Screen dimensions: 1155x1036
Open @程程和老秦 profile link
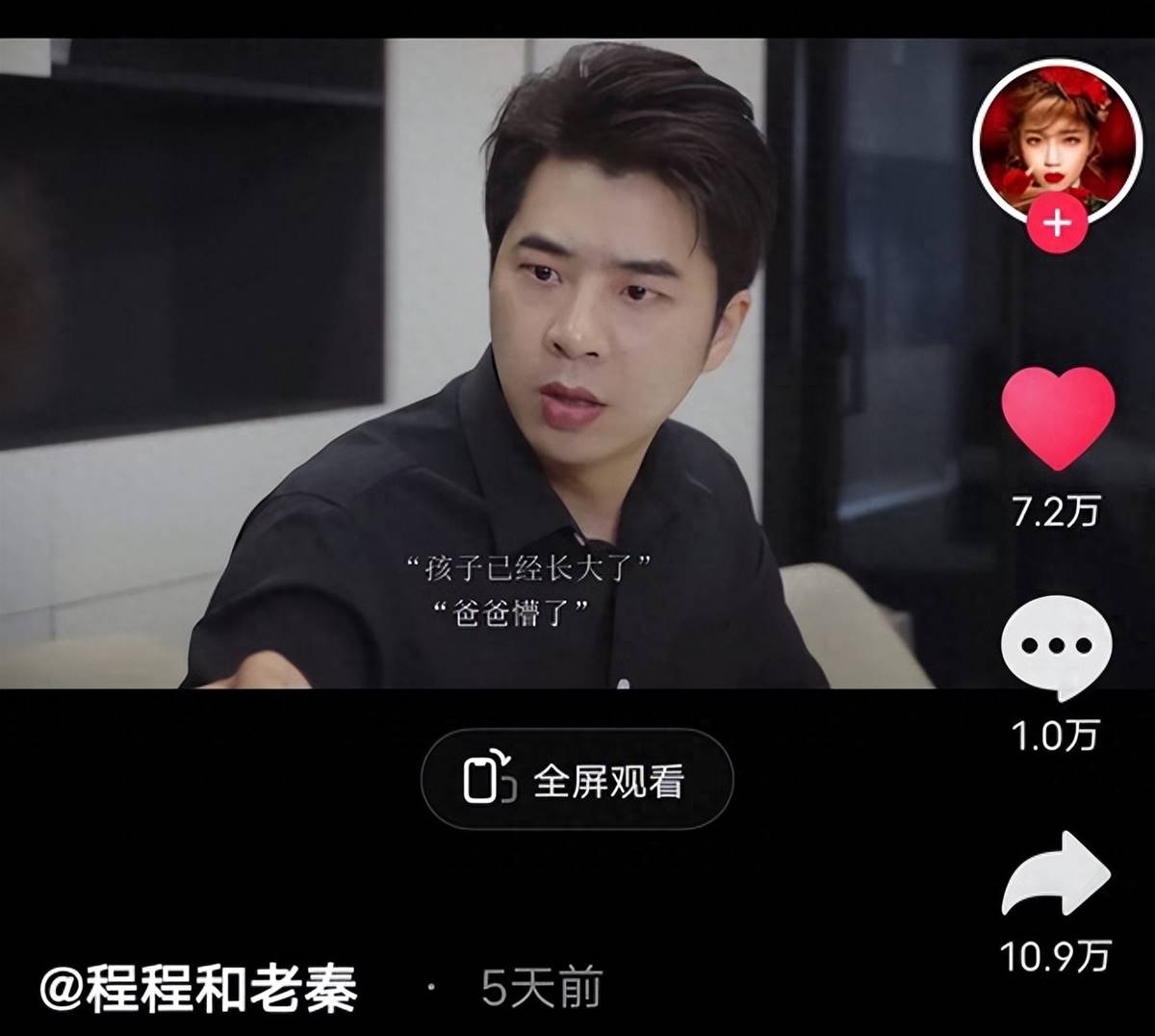[x=198, y=988]
